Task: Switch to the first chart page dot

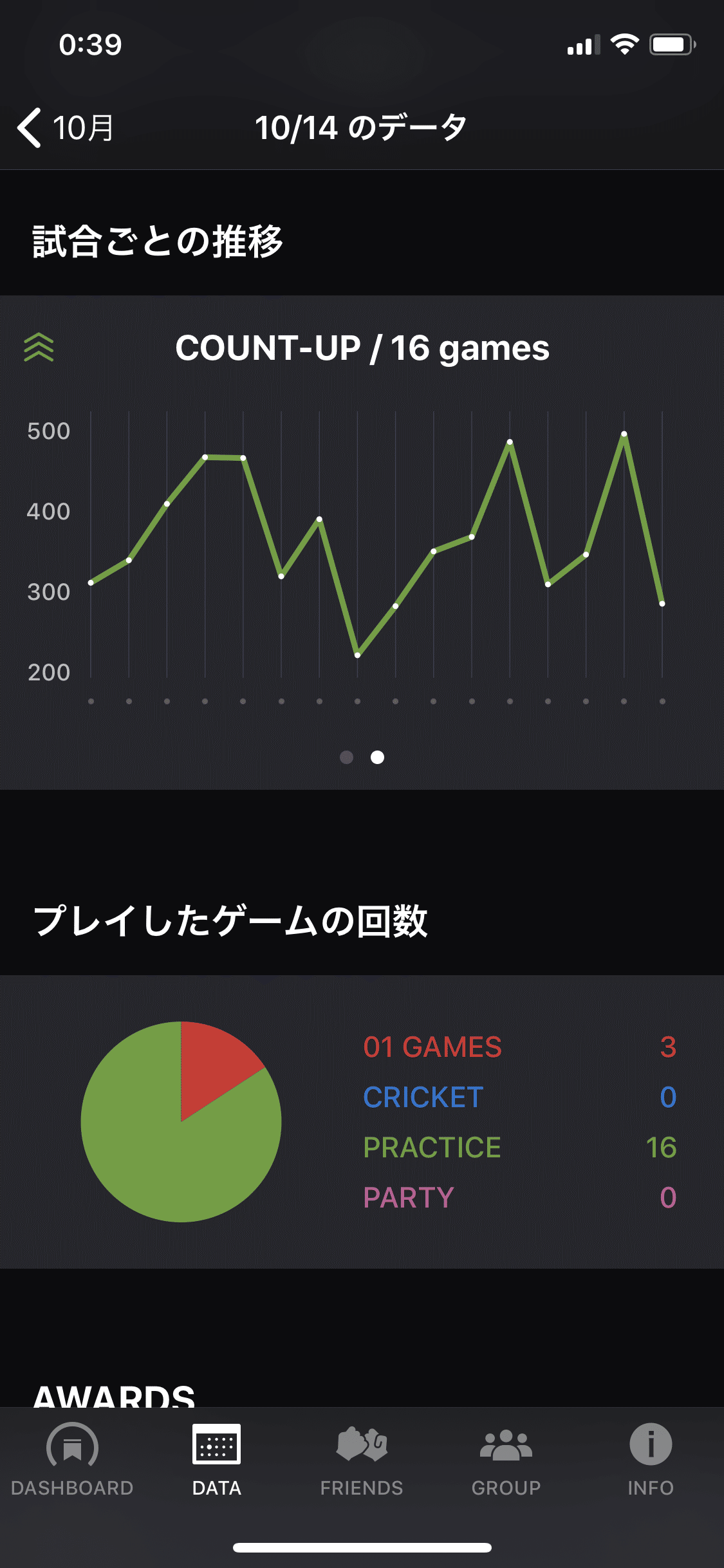Action: [x=346, y=758]
